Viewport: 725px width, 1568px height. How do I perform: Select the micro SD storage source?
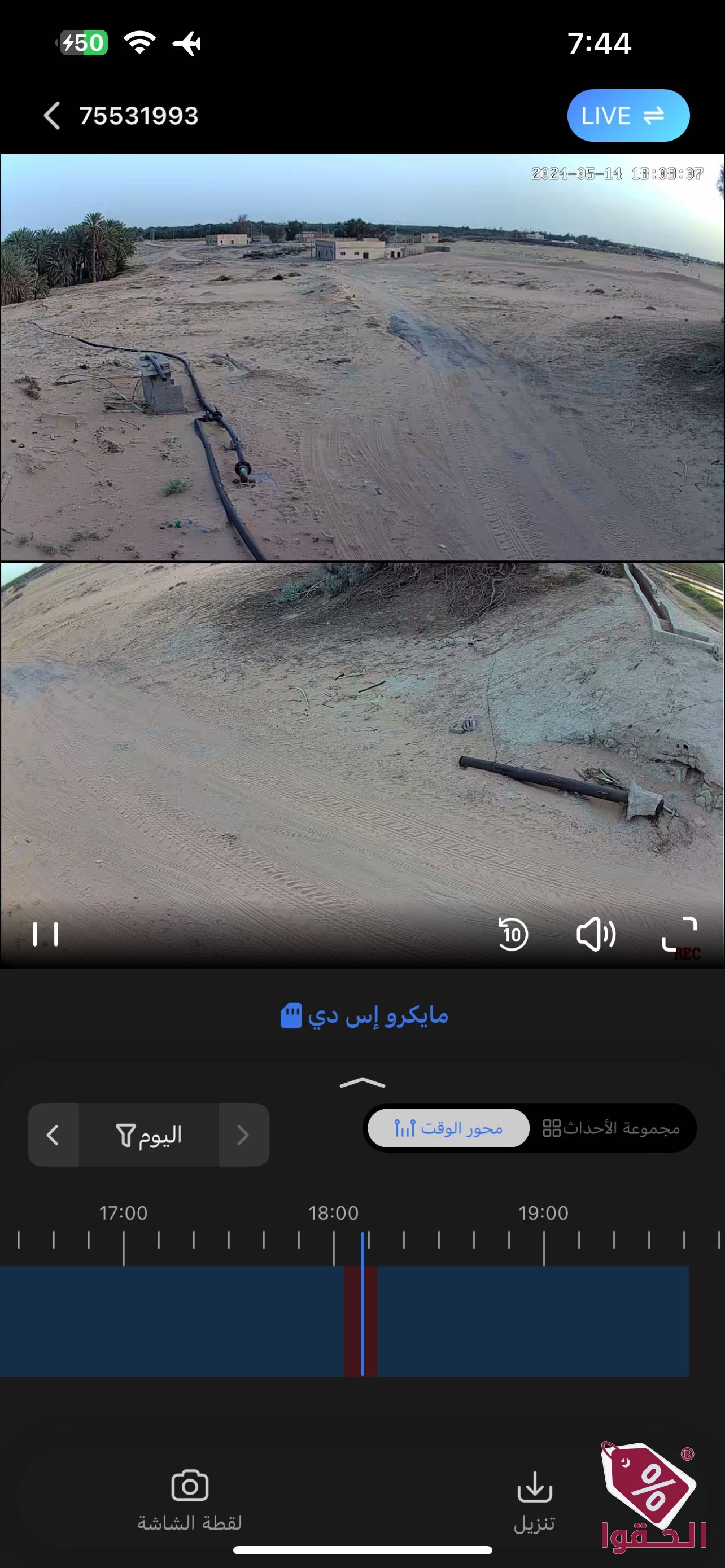pos(364,1016)
